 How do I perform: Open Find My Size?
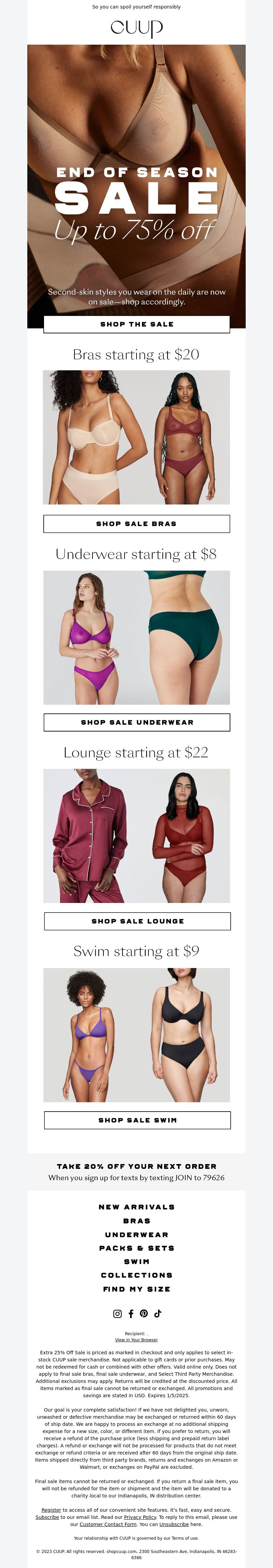coord(136,1289)
